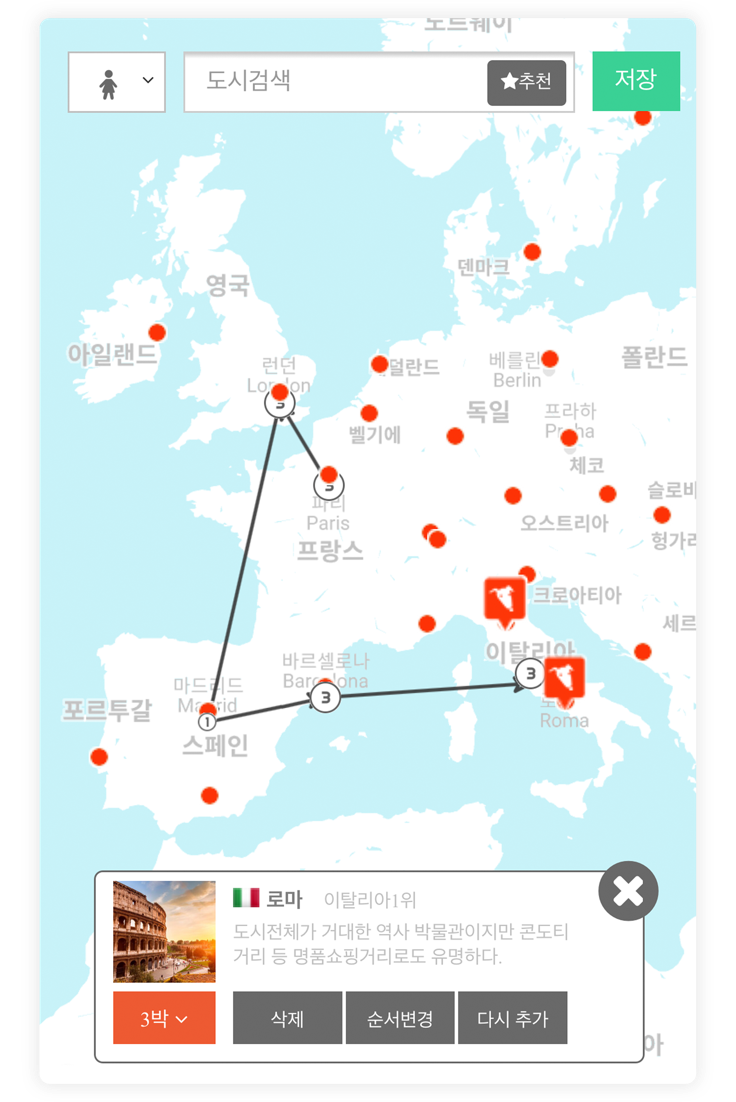This screenshot has height=1102, width=736.
Task: Delete Rome with the 삭제 button
Action: click(x=287, y=1018)
